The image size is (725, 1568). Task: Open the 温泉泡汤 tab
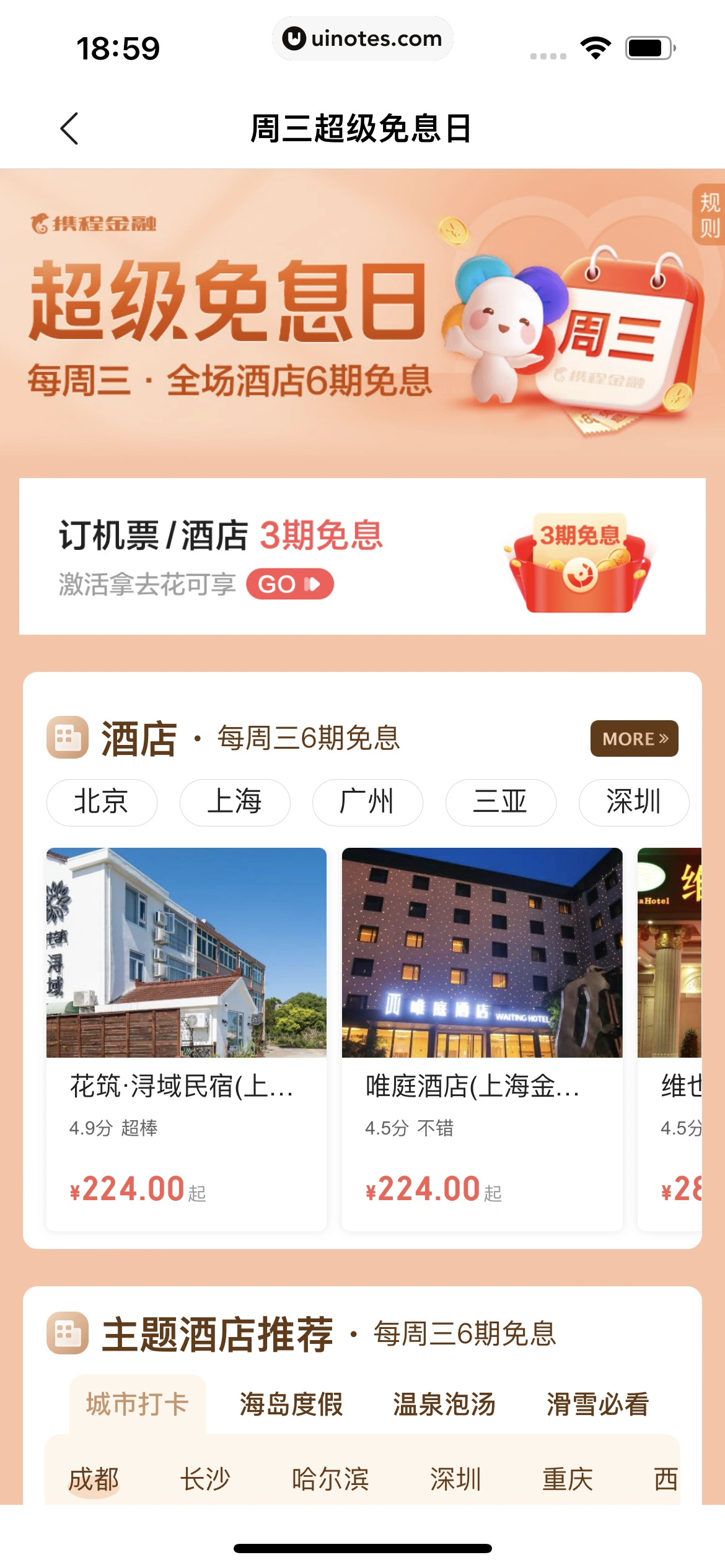444,1404
